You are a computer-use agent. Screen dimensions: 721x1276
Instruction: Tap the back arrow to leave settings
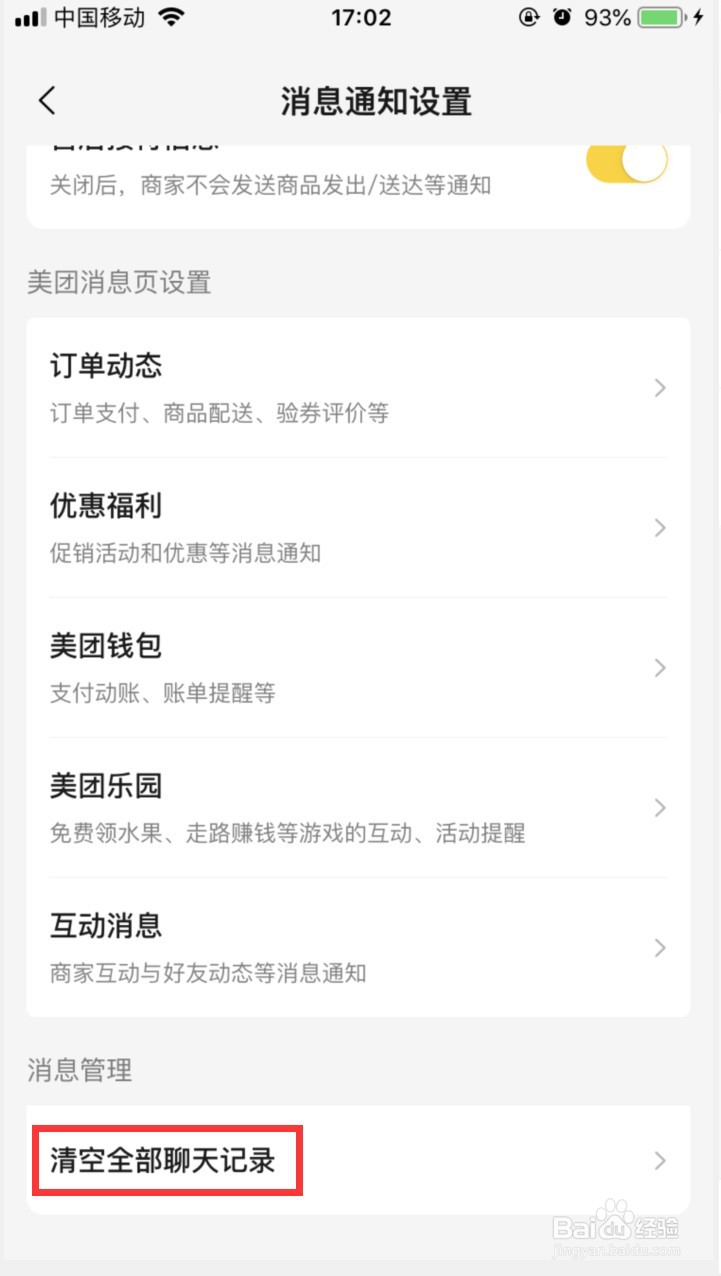point(47,100)
